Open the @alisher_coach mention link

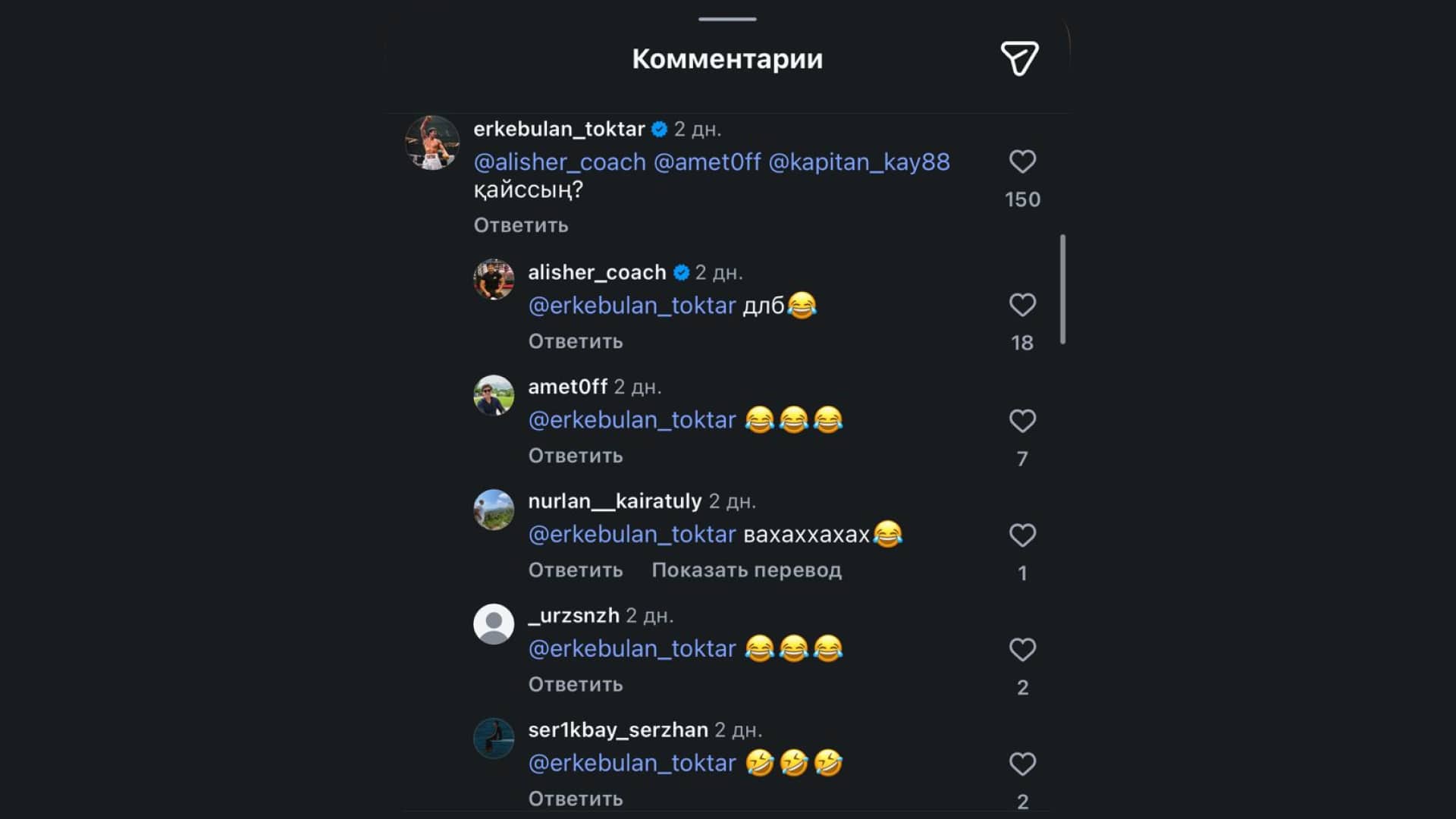pyautogui.click(x=560, y=162)
